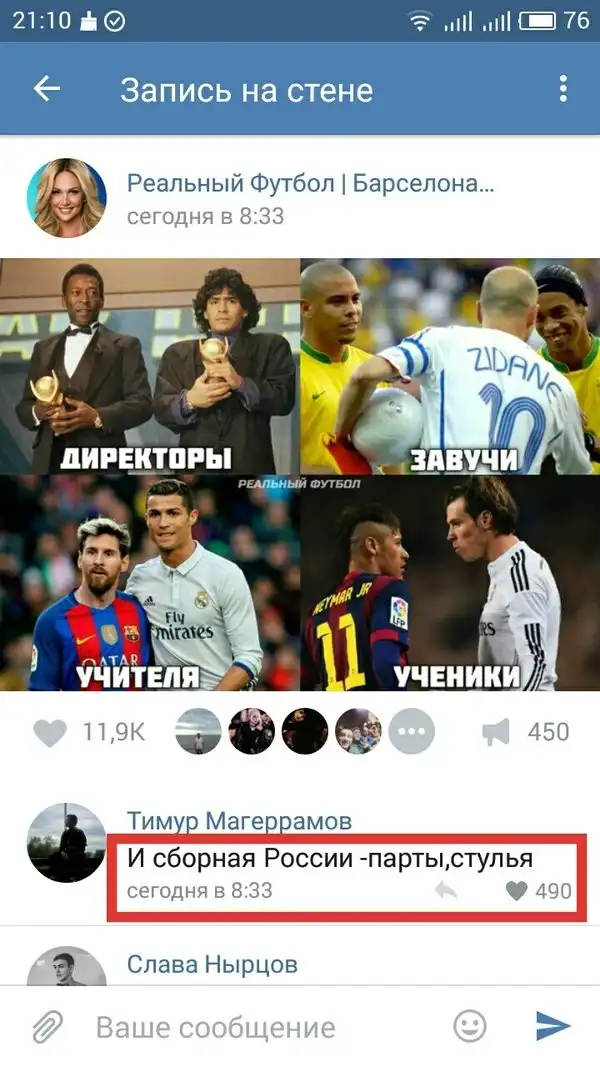Send the comment
This screenshot has height=1066, width=600.
(x=553, y=1026)
